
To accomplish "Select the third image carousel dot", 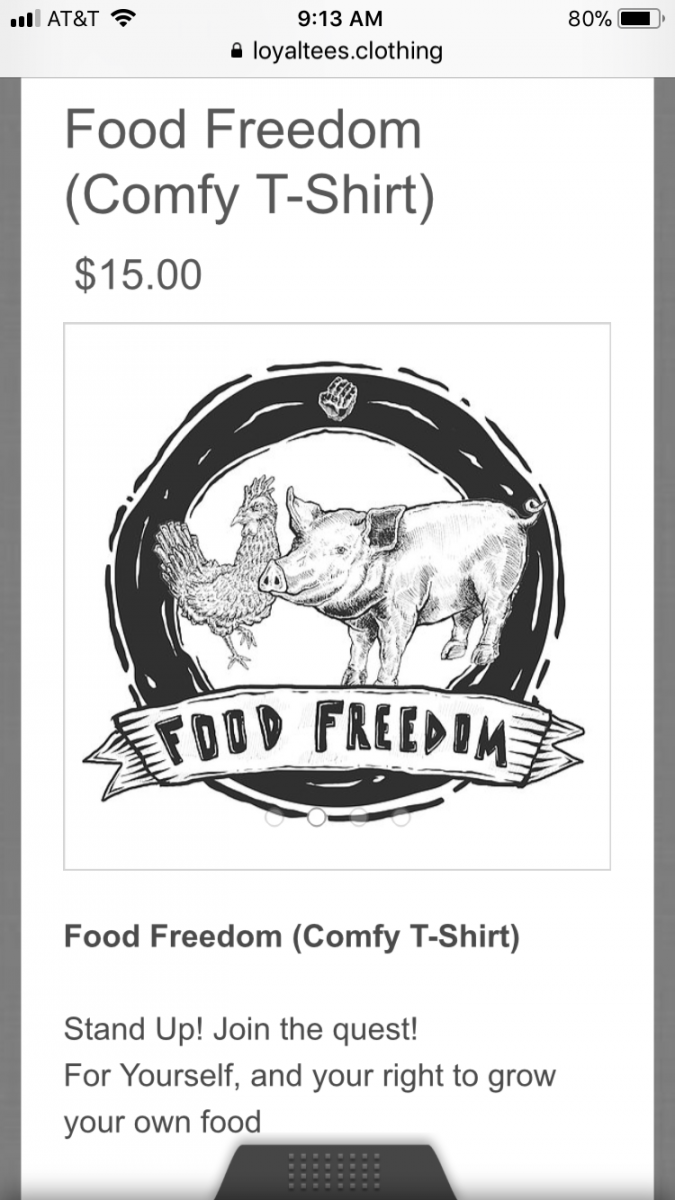I will point(358,817).
